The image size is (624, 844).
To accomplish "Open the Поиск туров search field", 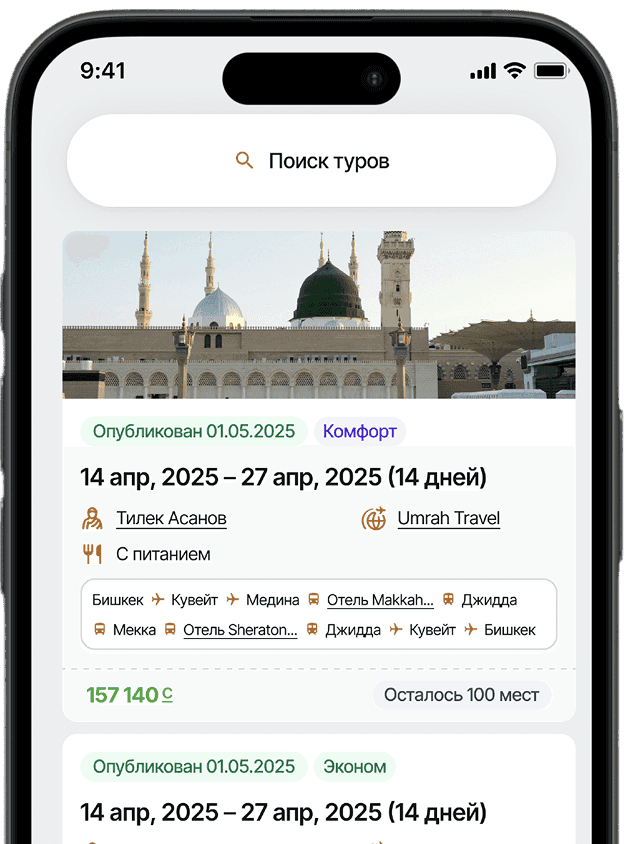I will coord(311,161).
